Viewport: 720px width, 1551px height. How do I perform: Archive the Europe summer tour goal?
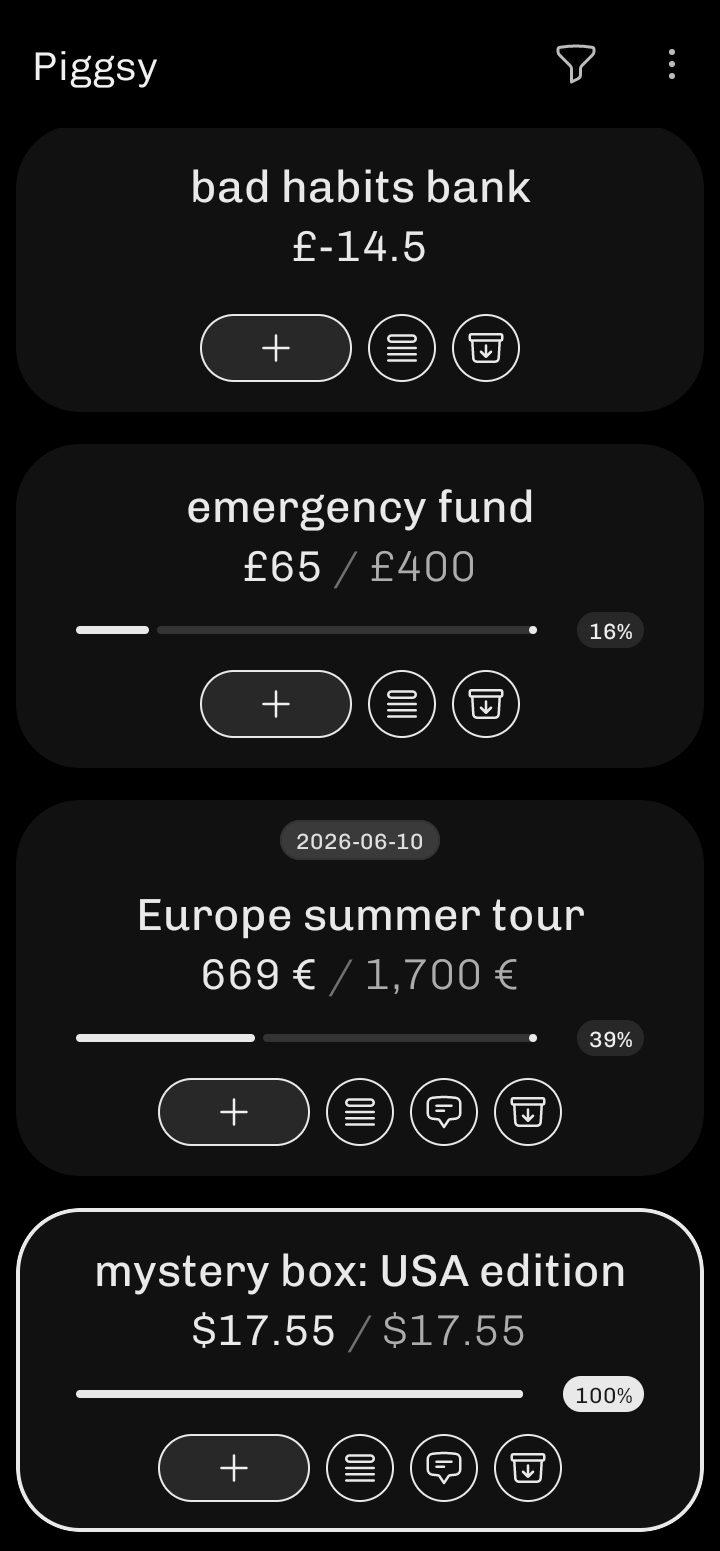coord(528,1112)
